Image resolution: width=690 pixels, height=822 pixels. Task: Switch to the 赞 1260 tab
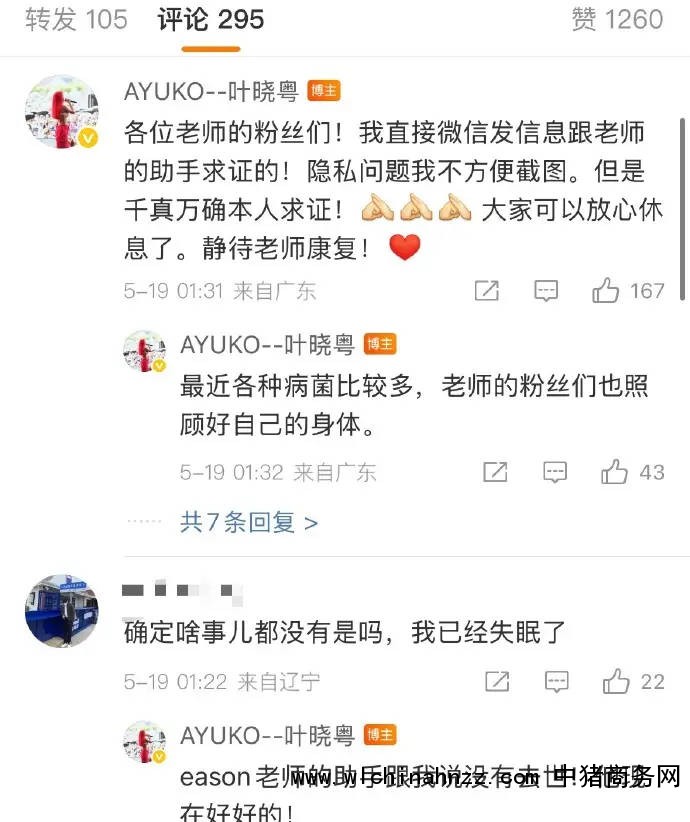(617, 20)
